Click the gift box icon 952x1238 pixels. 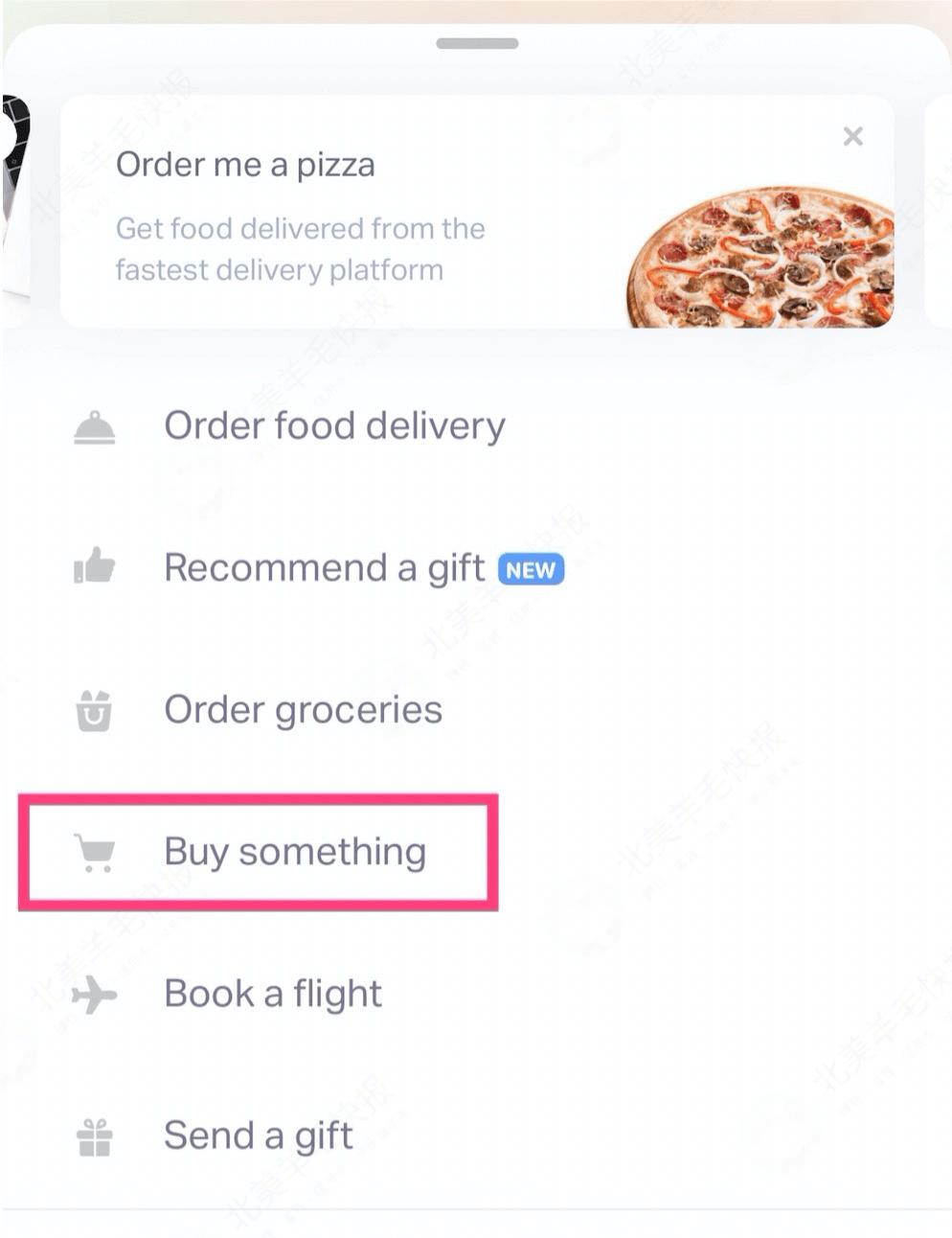click(x=93, y=1136)
